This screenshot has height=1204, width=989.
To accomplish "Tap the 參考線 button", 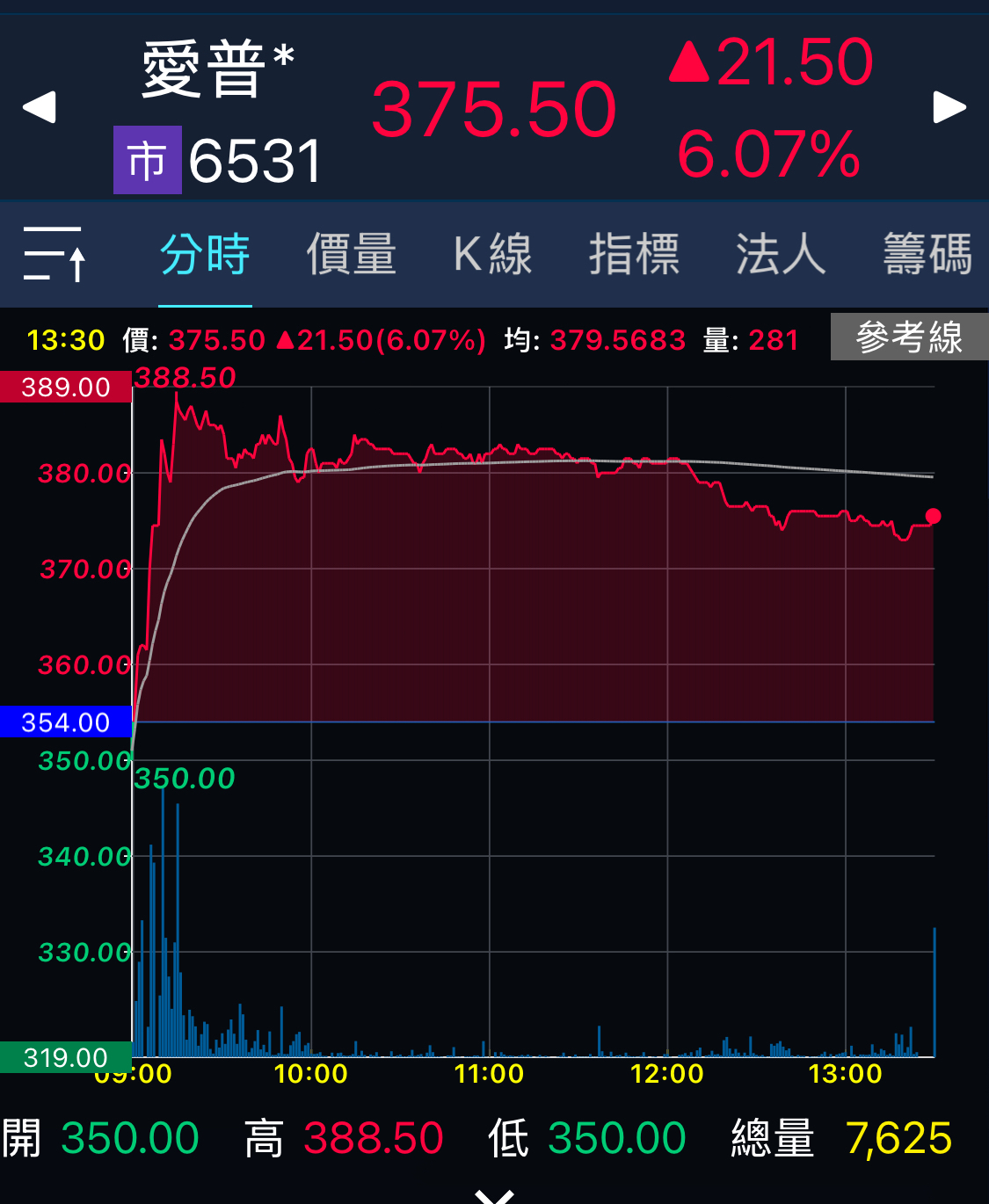I will tap(909, 337).
